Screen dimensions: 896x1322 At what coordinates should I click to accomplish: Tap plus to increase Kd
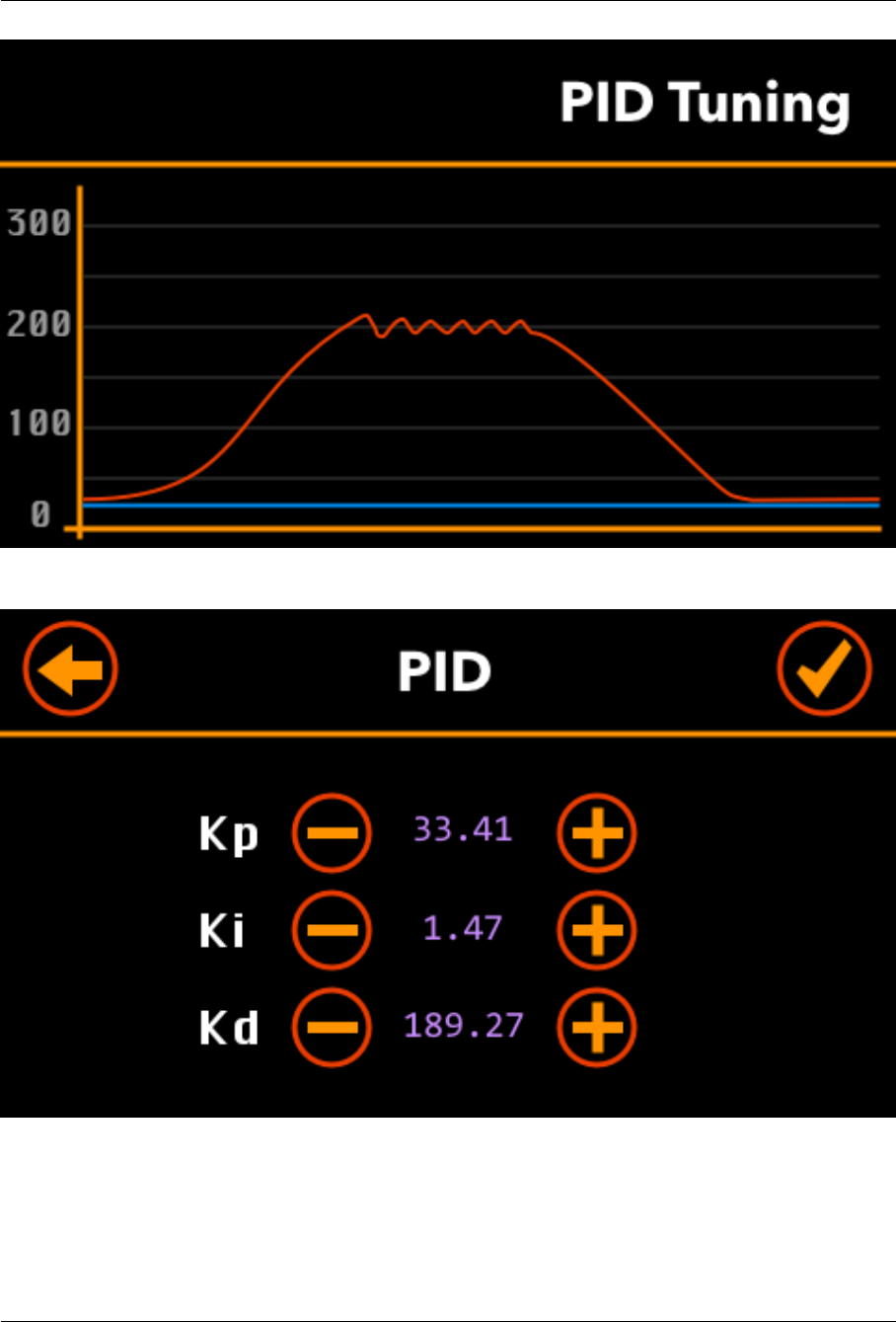pyautogui.click(x=597, y=1027)
